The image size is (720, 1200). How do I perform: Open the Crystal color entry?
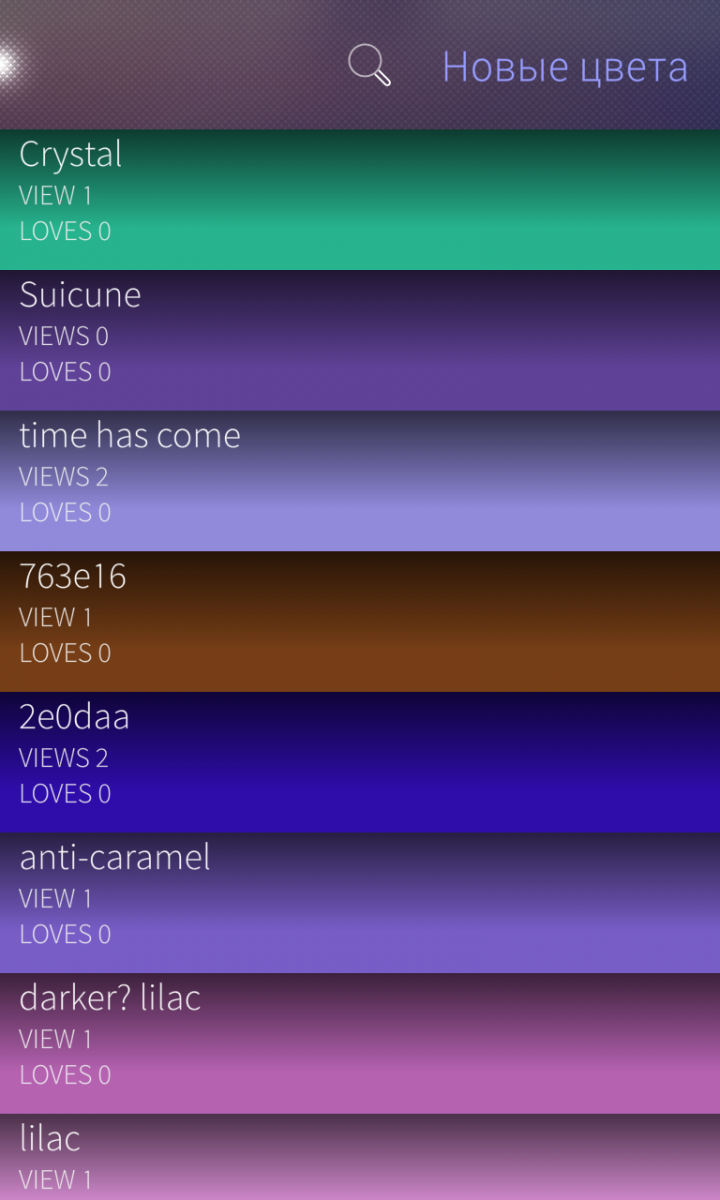[x=360, y=200]
